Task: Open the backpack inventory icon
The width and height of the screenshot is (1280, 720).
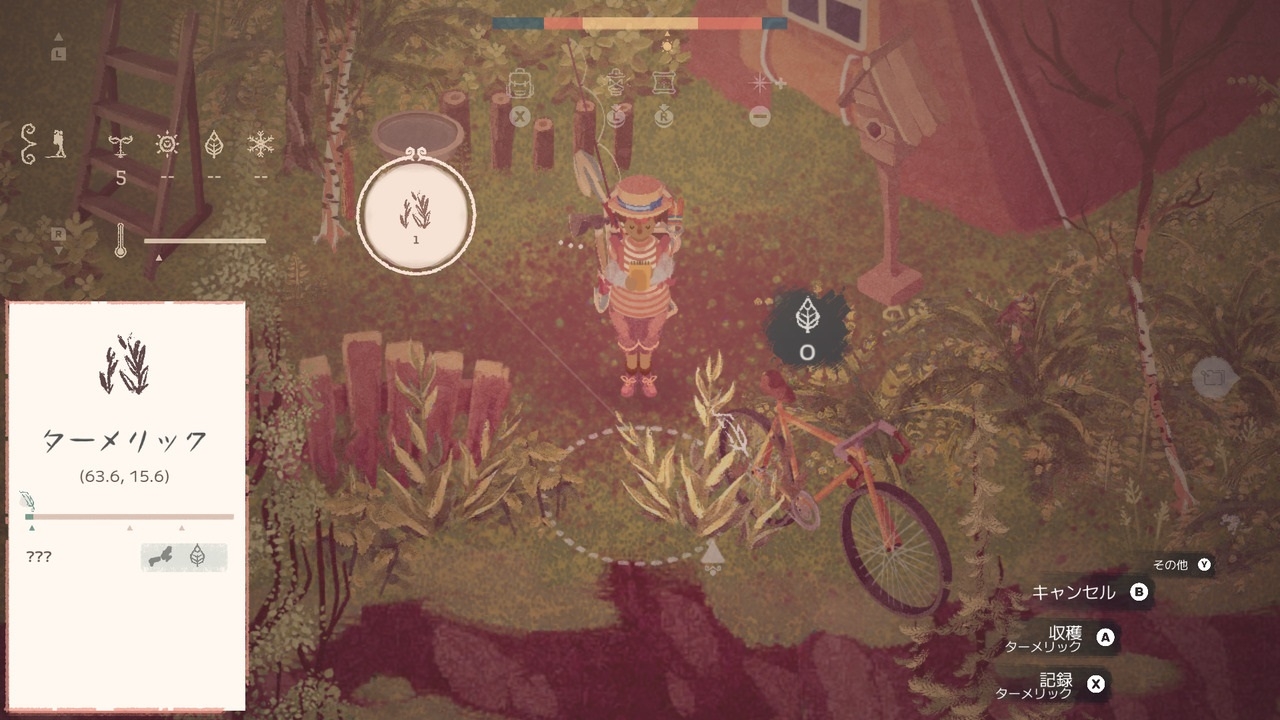Action: pyautogui.click(x=519, y=84)
